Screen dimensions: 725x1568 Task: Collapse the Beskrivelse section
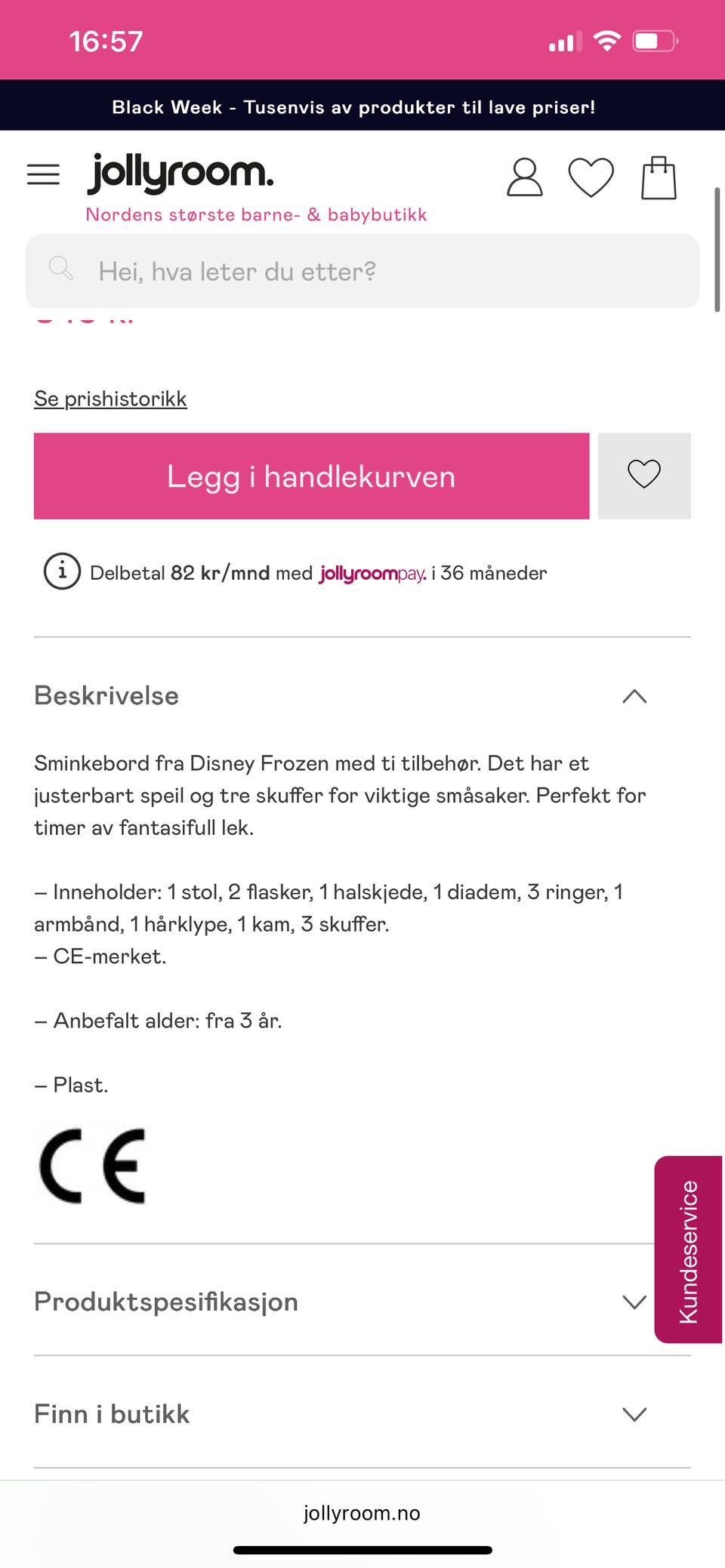(x=634, y=696)
